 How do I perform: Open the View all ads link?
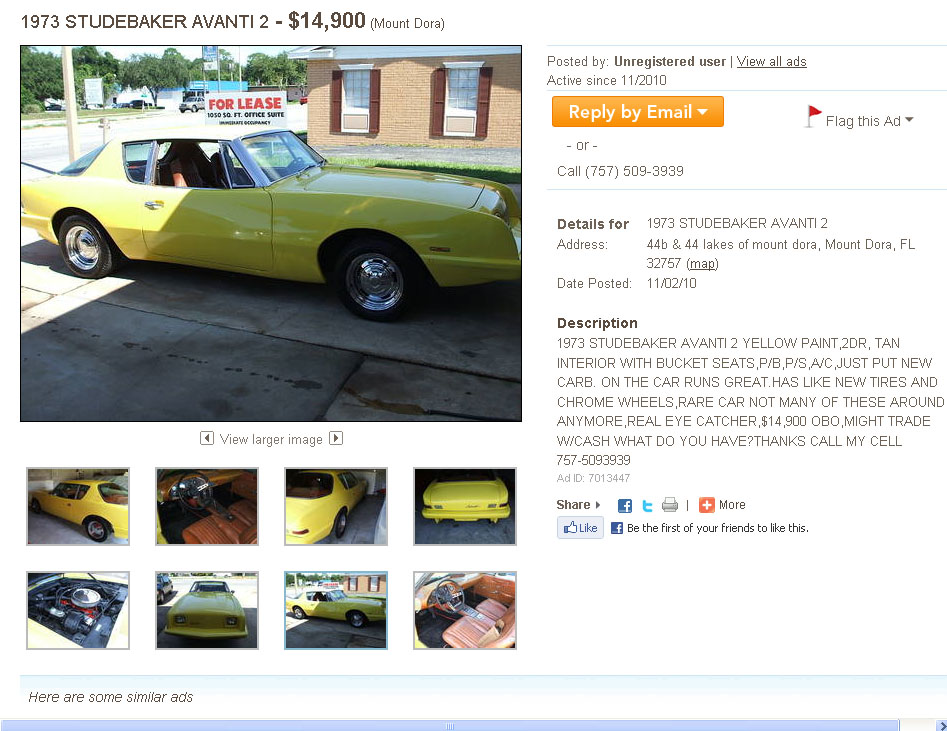771,61
